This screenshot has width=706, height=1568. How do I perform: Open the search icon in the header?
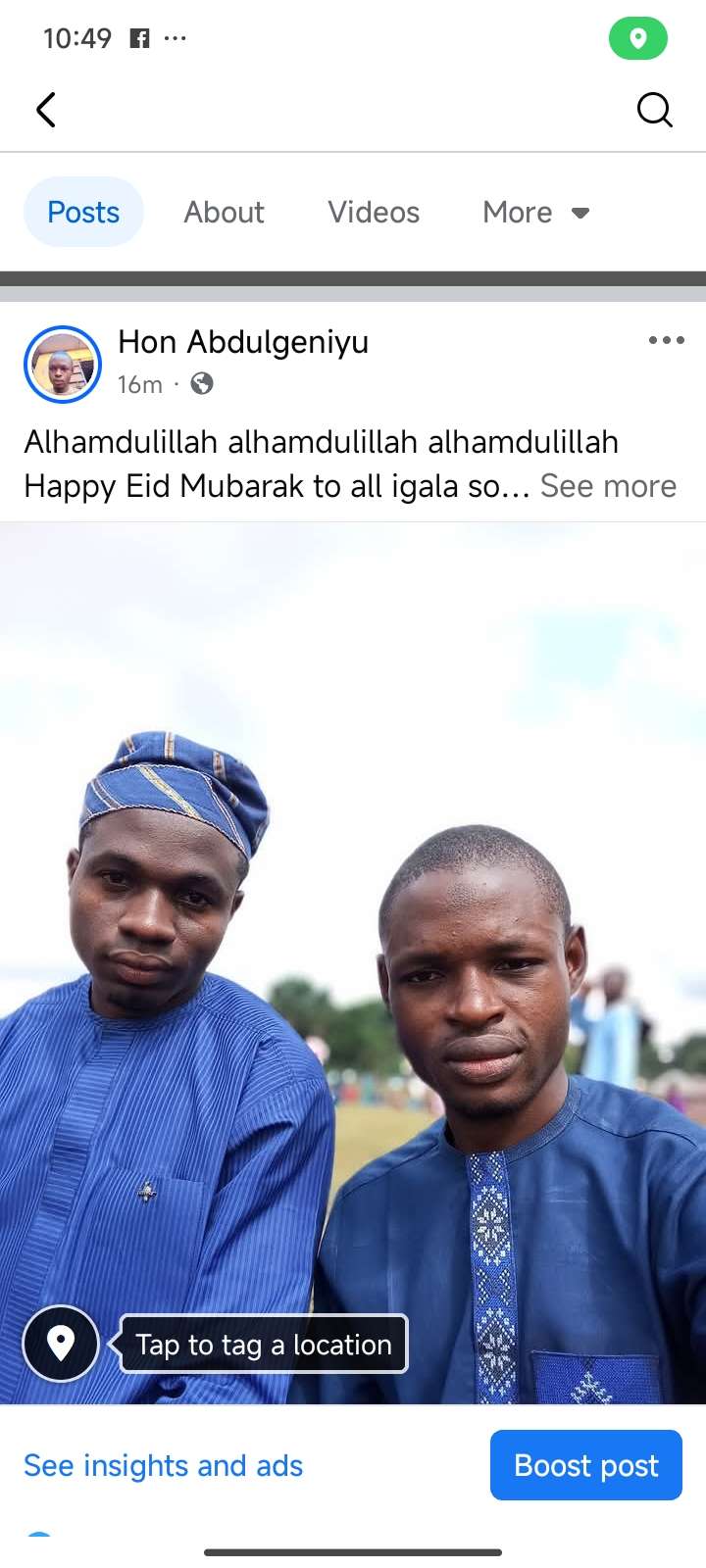654,110
